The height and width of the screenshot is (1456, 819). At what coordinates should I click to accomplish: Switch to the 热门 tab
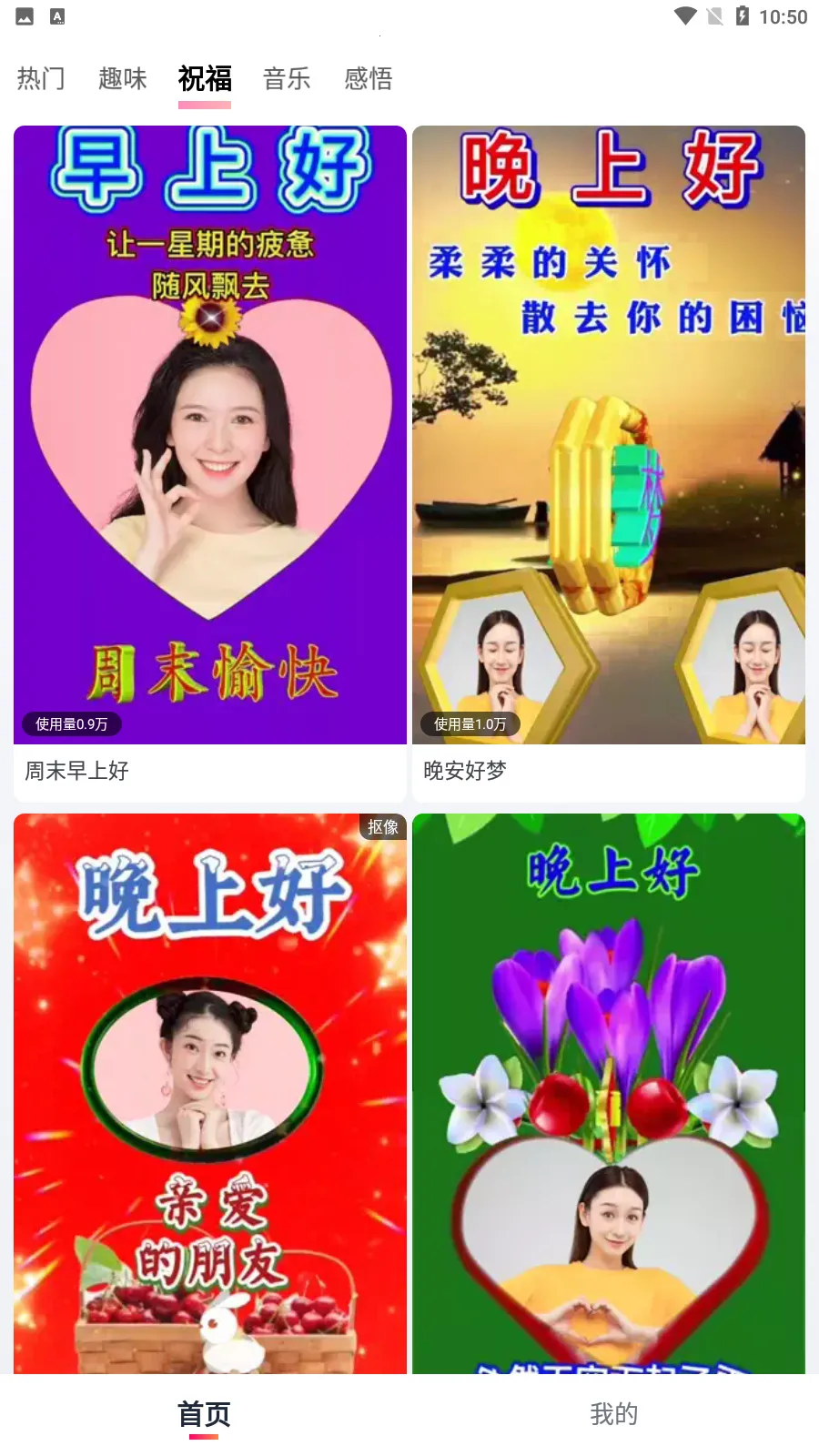tap(41, 79)
